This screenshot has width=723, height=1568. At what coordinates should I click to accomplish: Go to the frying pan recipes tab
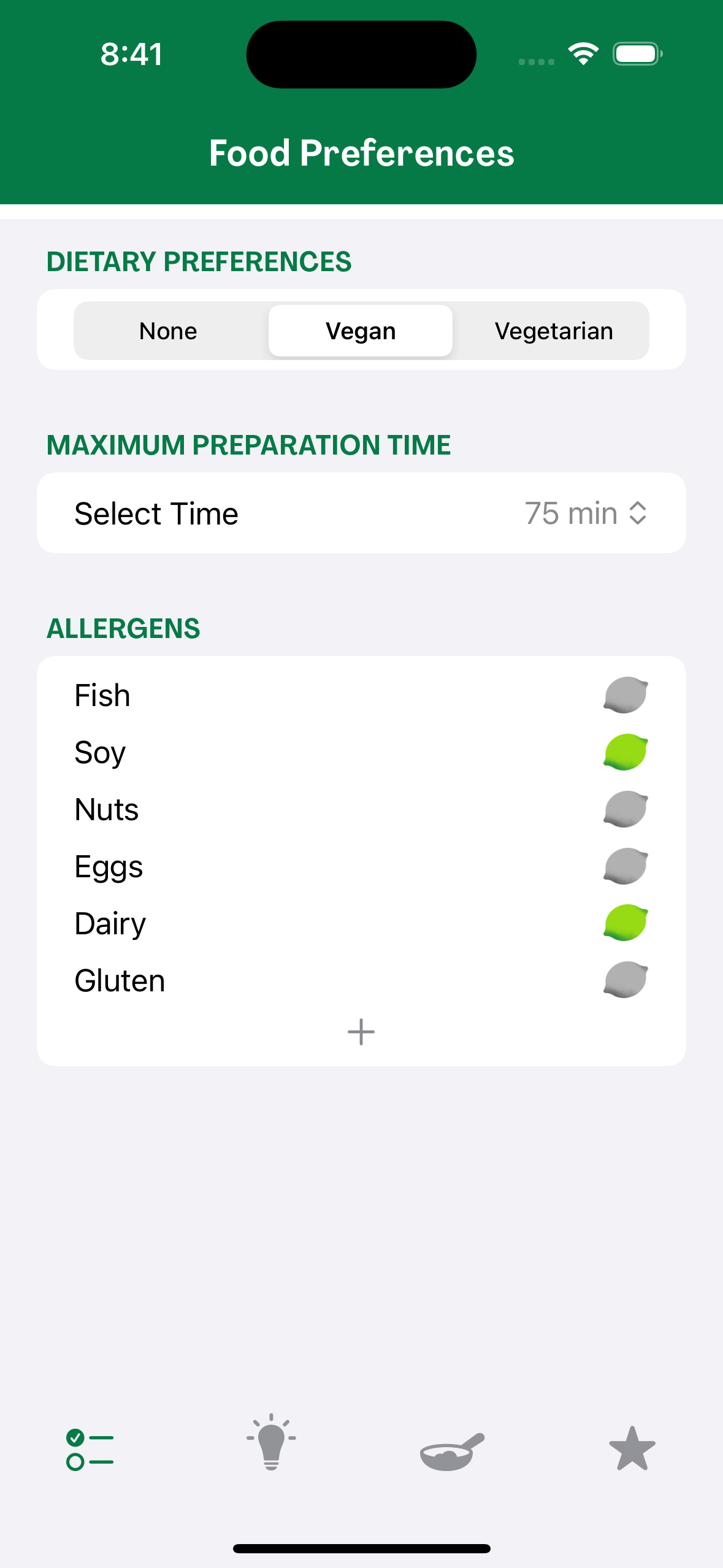click(x=452, y=1451)
